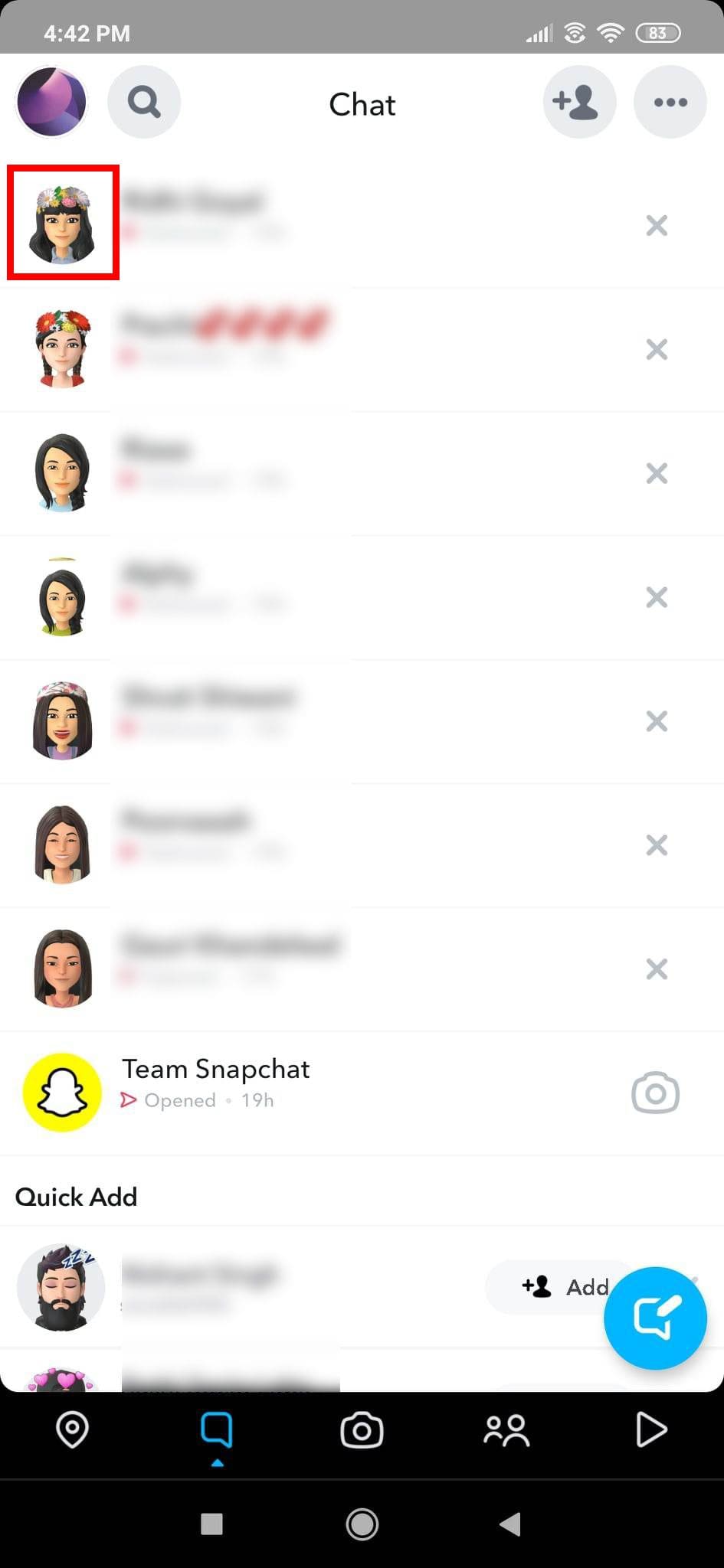Open the Search on Snapchat
This screenshot has width=724, height=1568.
144,101
